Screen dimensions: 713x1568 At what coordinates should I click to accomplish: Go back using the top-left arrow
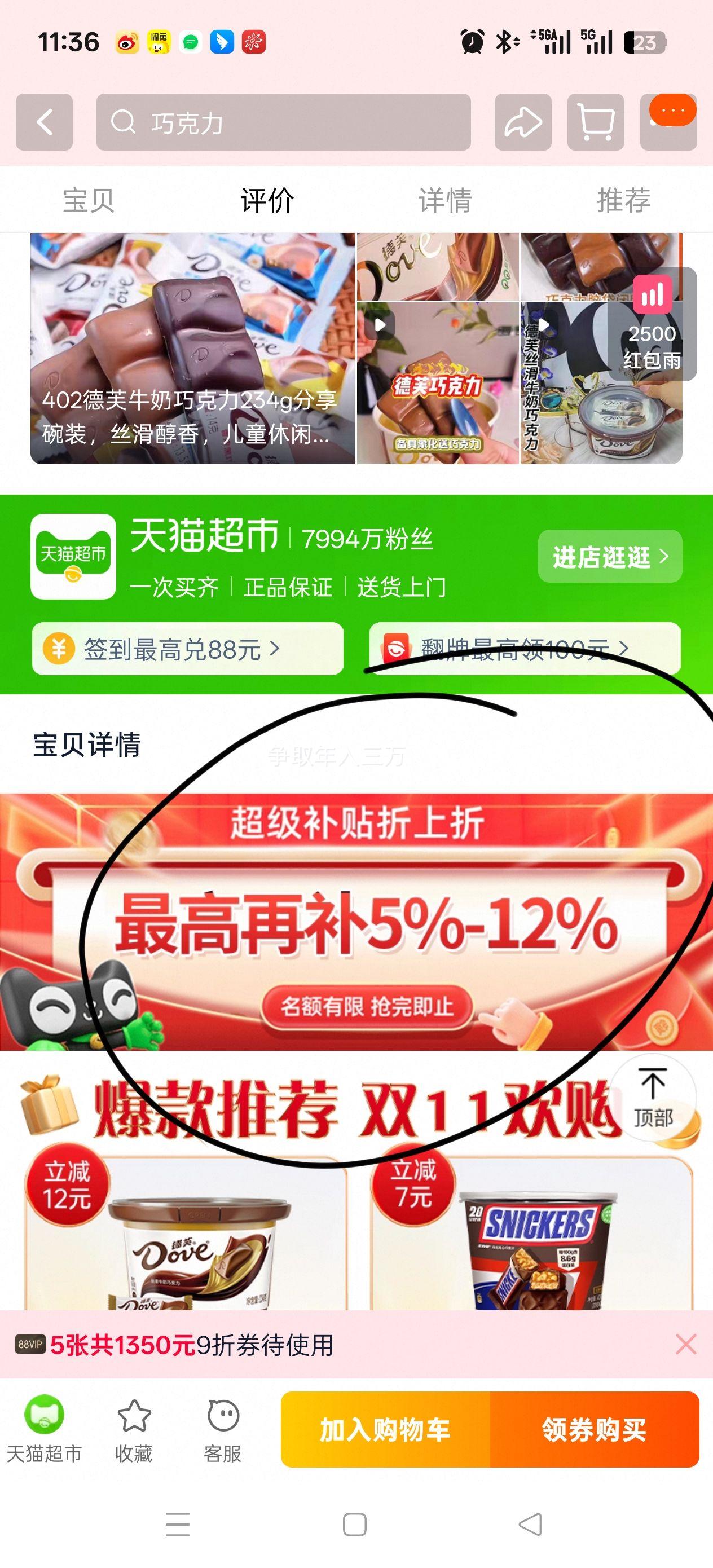(x=44, y=122)
